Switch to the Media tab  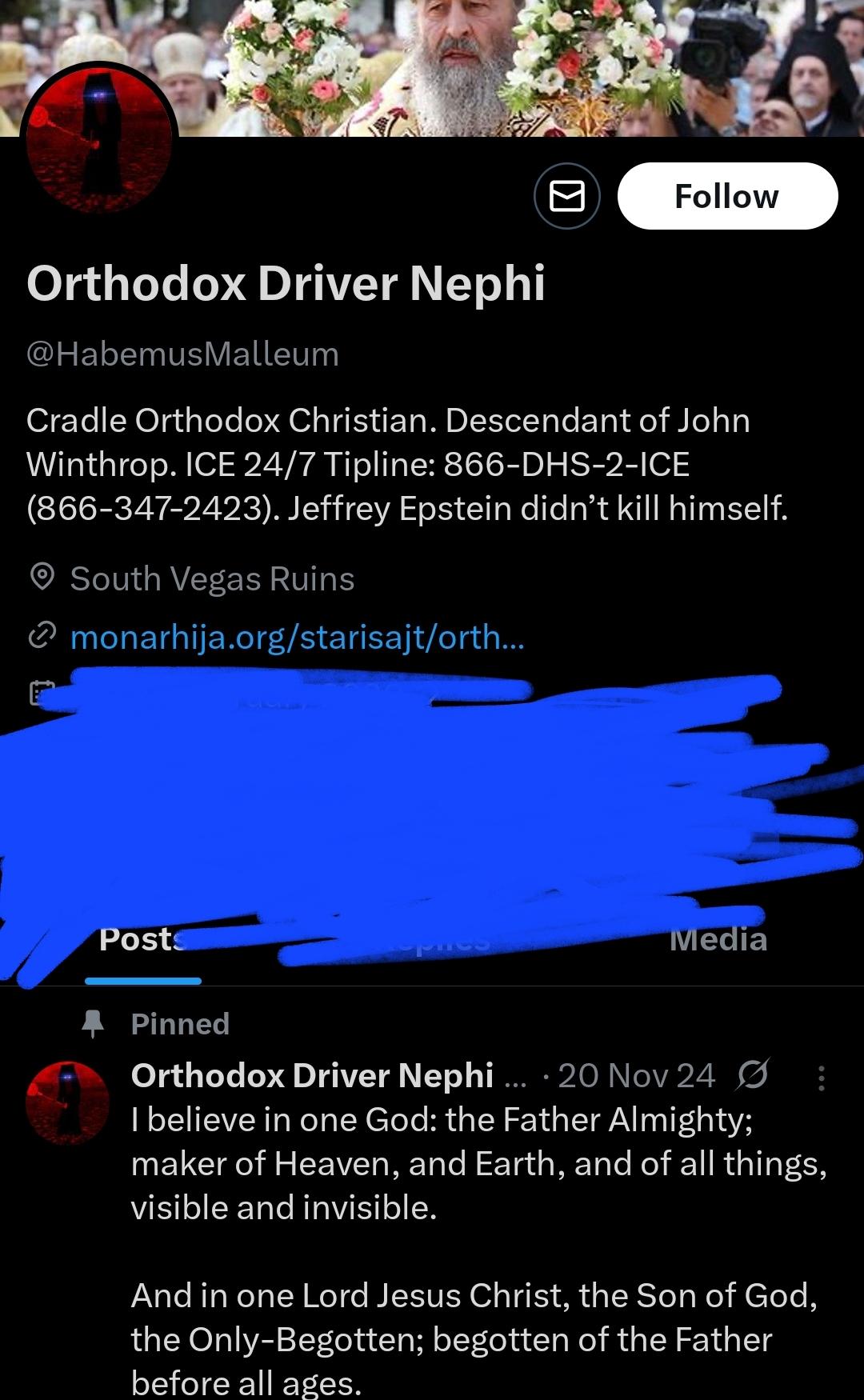(x=718, y=941)
